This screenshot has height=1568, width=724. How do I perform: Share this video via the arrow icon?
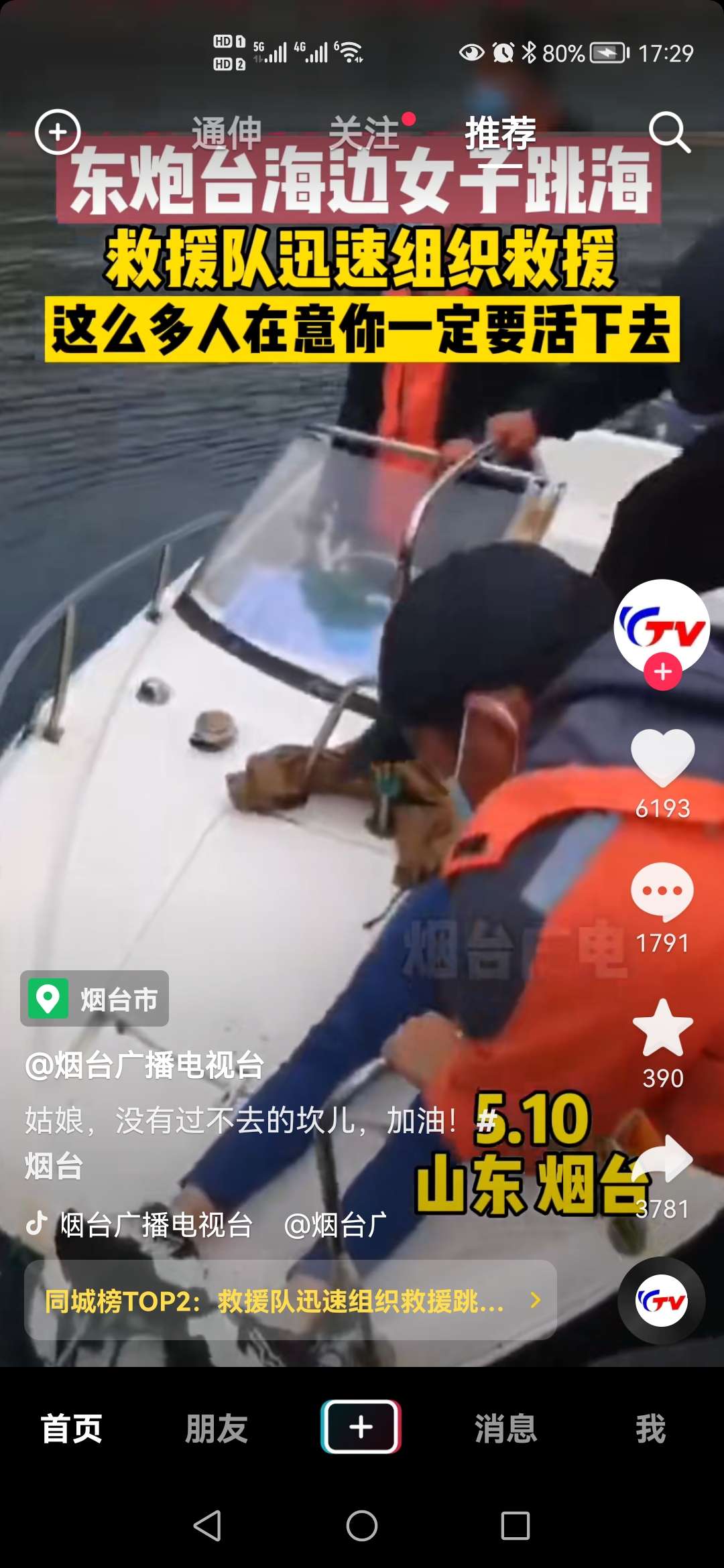662,1159
